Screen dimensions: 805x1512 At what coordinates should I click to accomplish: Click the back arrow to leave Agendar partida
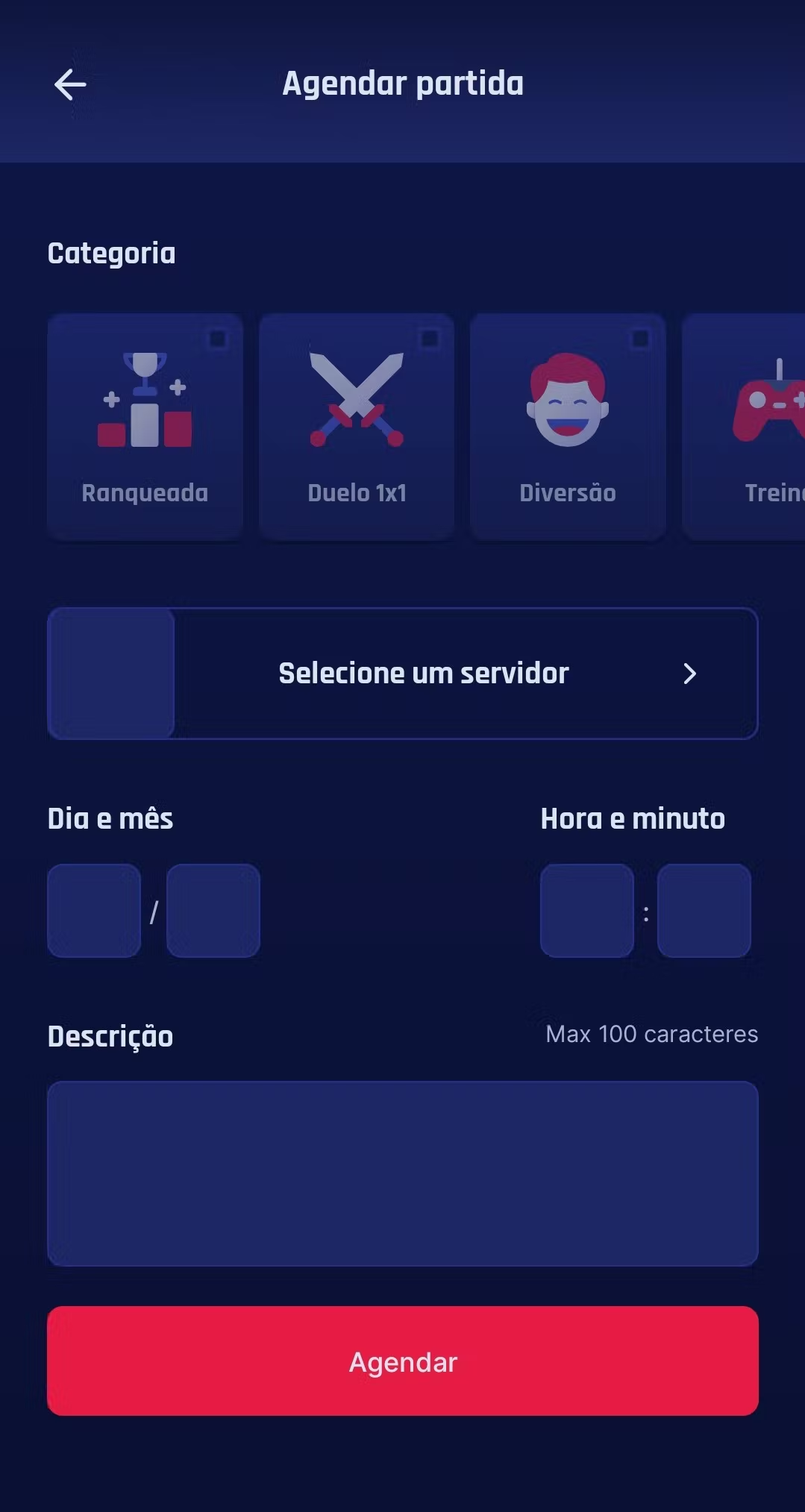point(69,84)
